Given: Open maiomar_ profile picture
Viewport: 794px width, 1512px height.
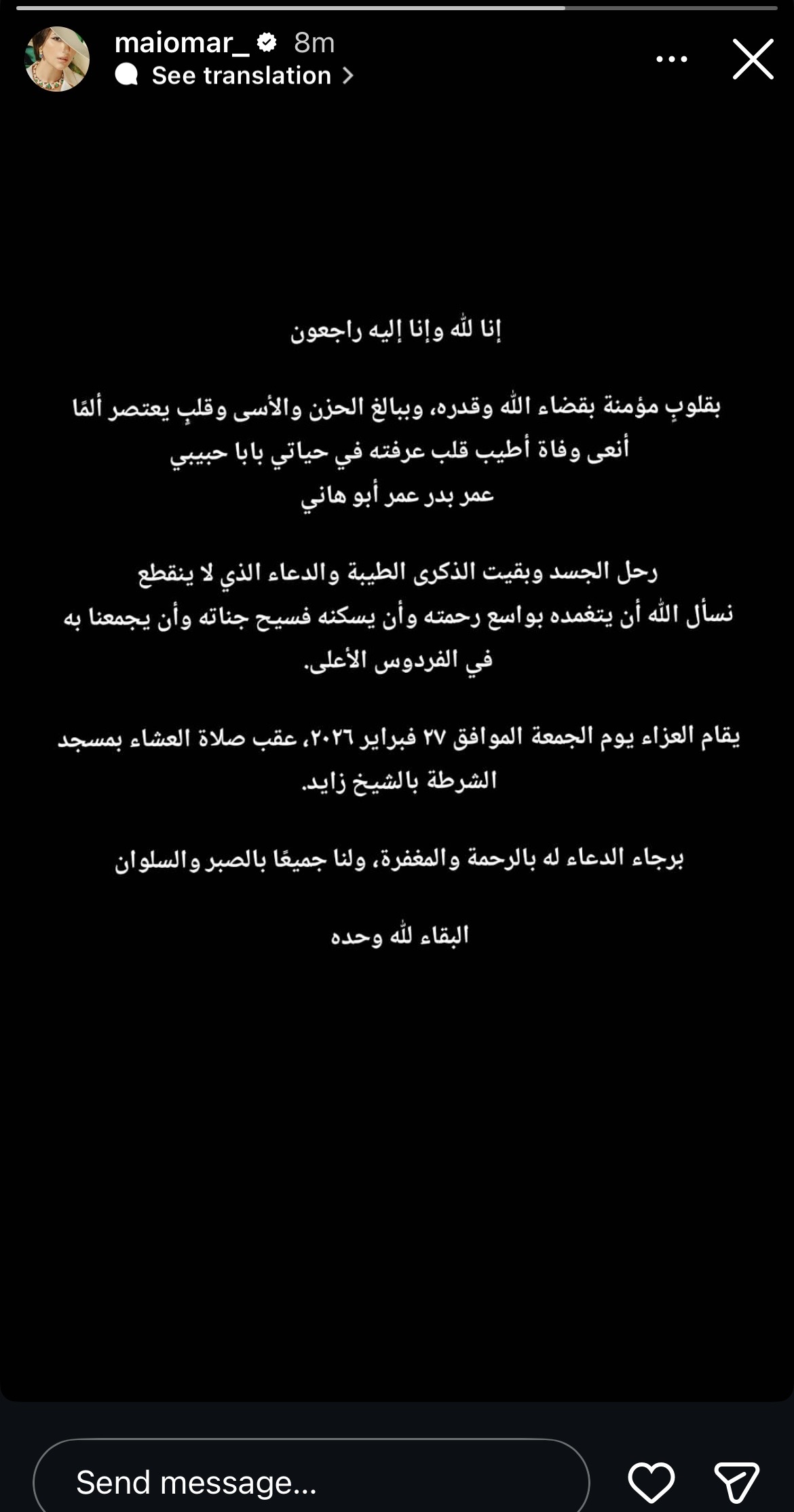Looking at the screenshot, I should pos(57,59).
